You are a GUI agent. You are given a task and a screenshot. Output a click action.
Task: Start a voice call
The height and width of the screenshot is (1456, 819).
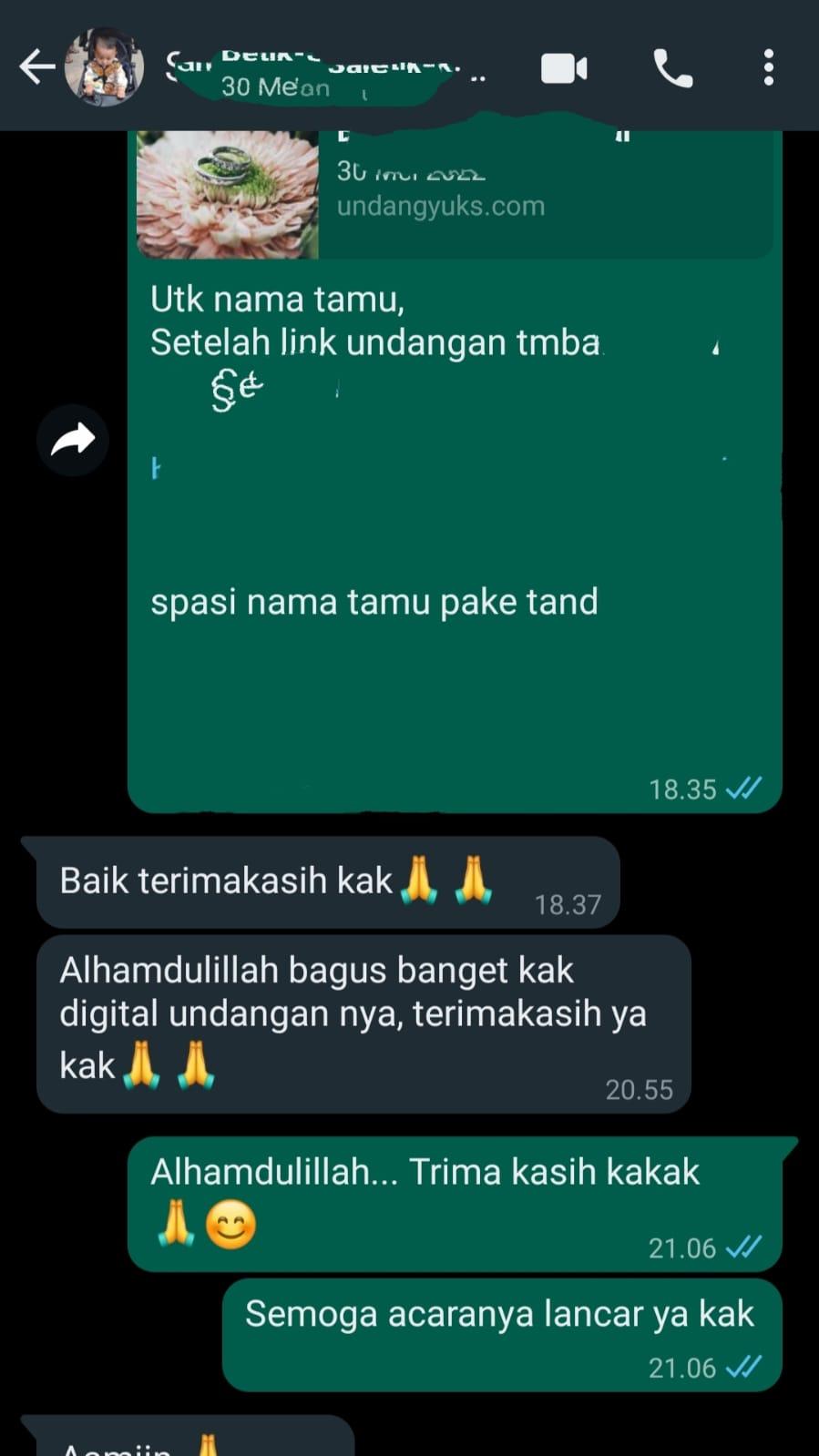point(673,68)
